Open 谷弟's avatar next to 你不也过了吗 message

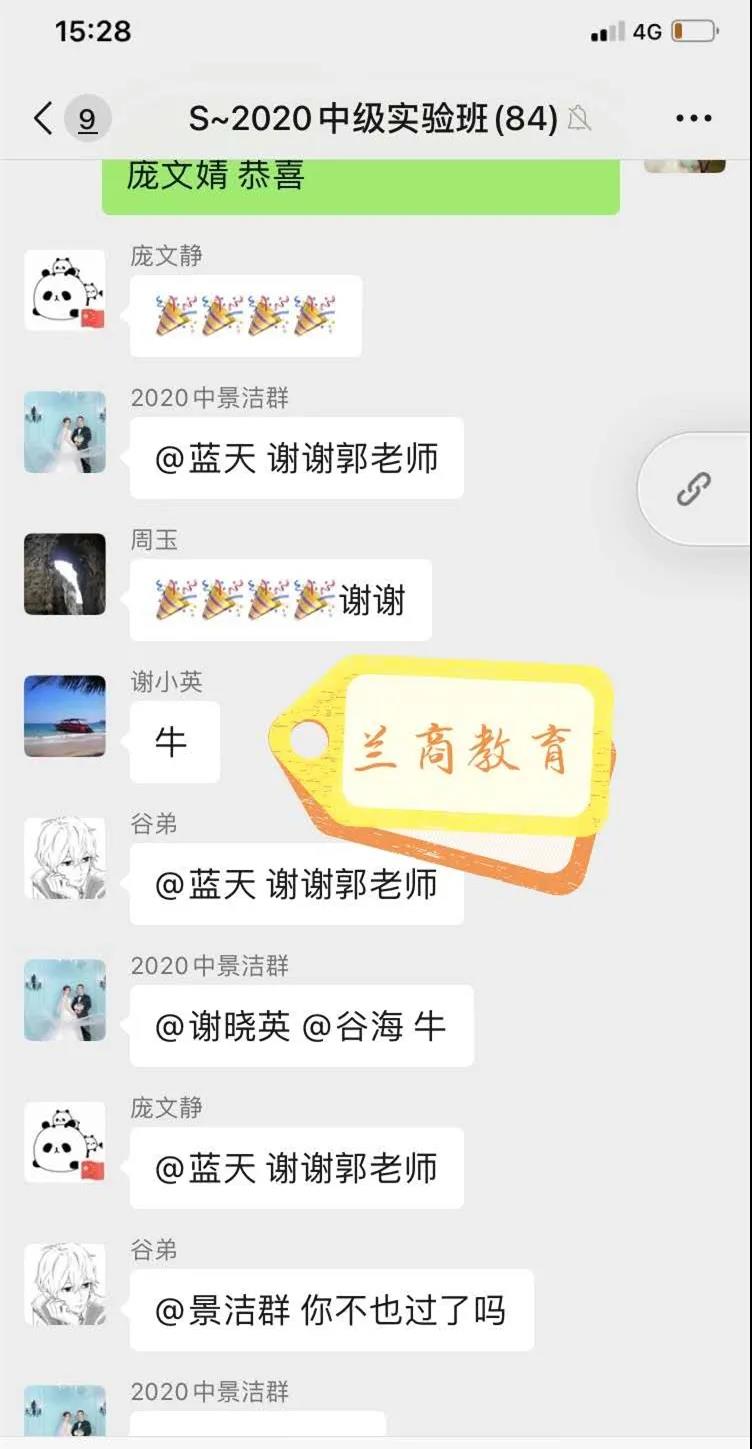tap(65, 1284)
